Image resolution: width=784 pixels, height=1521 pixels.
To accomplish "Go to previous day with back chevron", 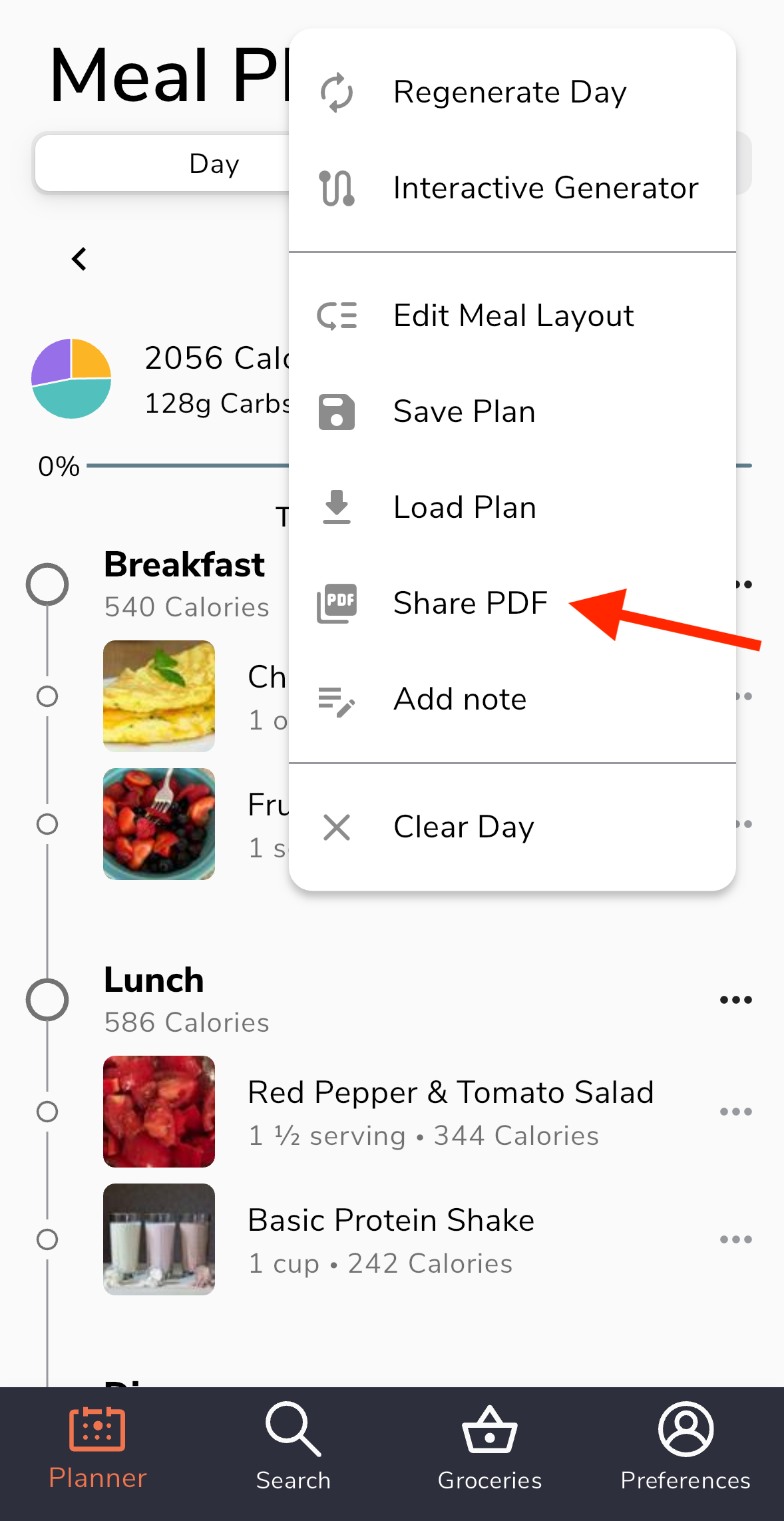I will 79,259.
